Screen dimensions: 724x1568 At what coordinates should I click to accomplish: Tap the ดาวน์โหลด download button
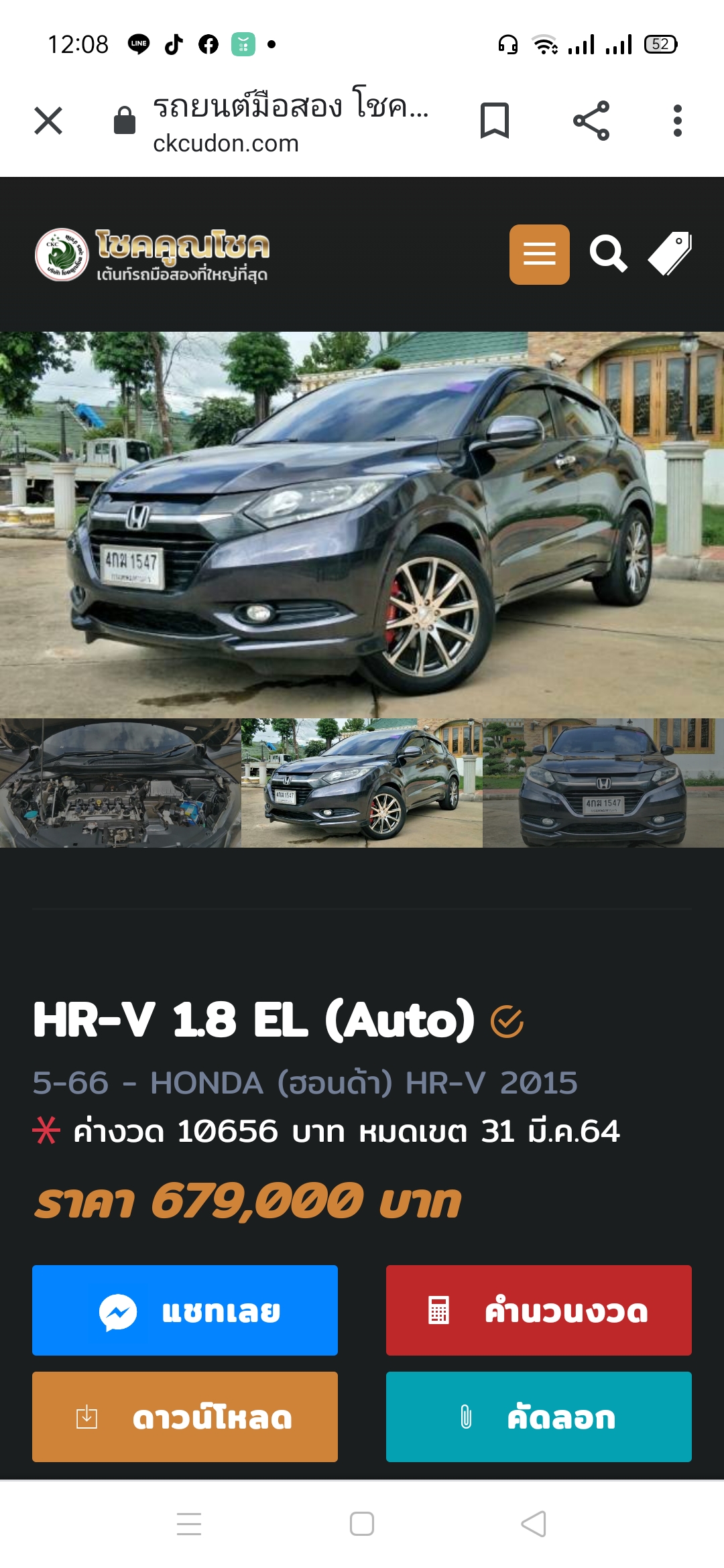point(185,1417)
